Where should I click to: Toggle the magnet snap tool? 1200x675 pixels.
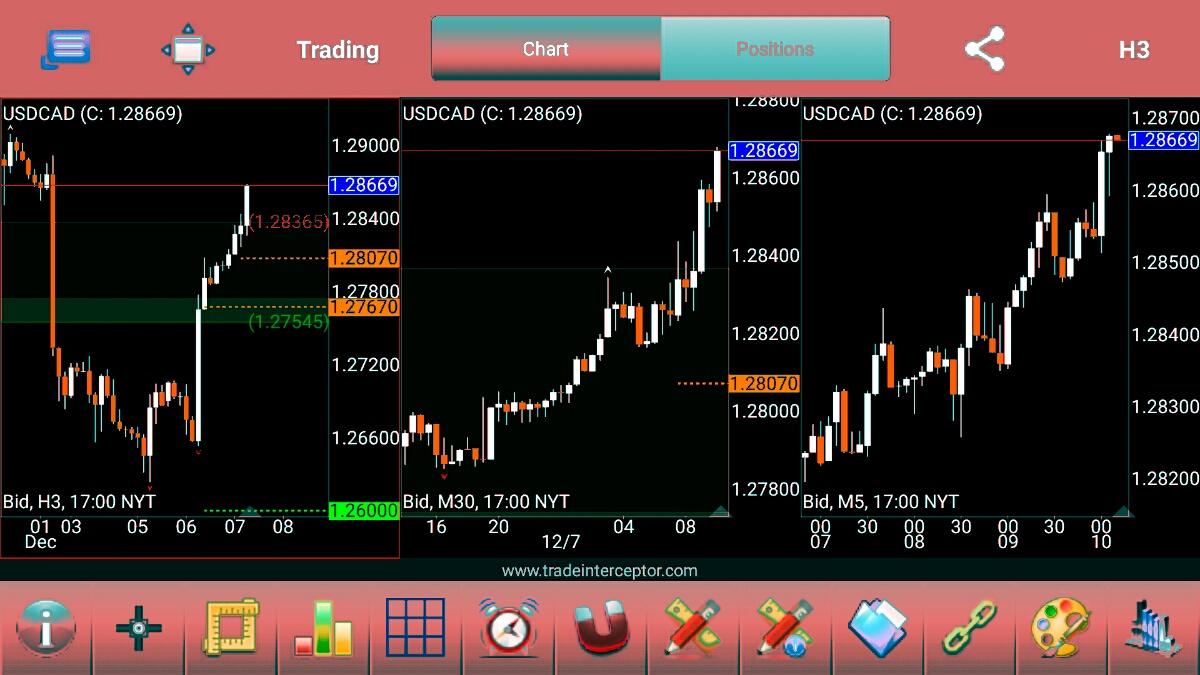(x=600, y=629)
